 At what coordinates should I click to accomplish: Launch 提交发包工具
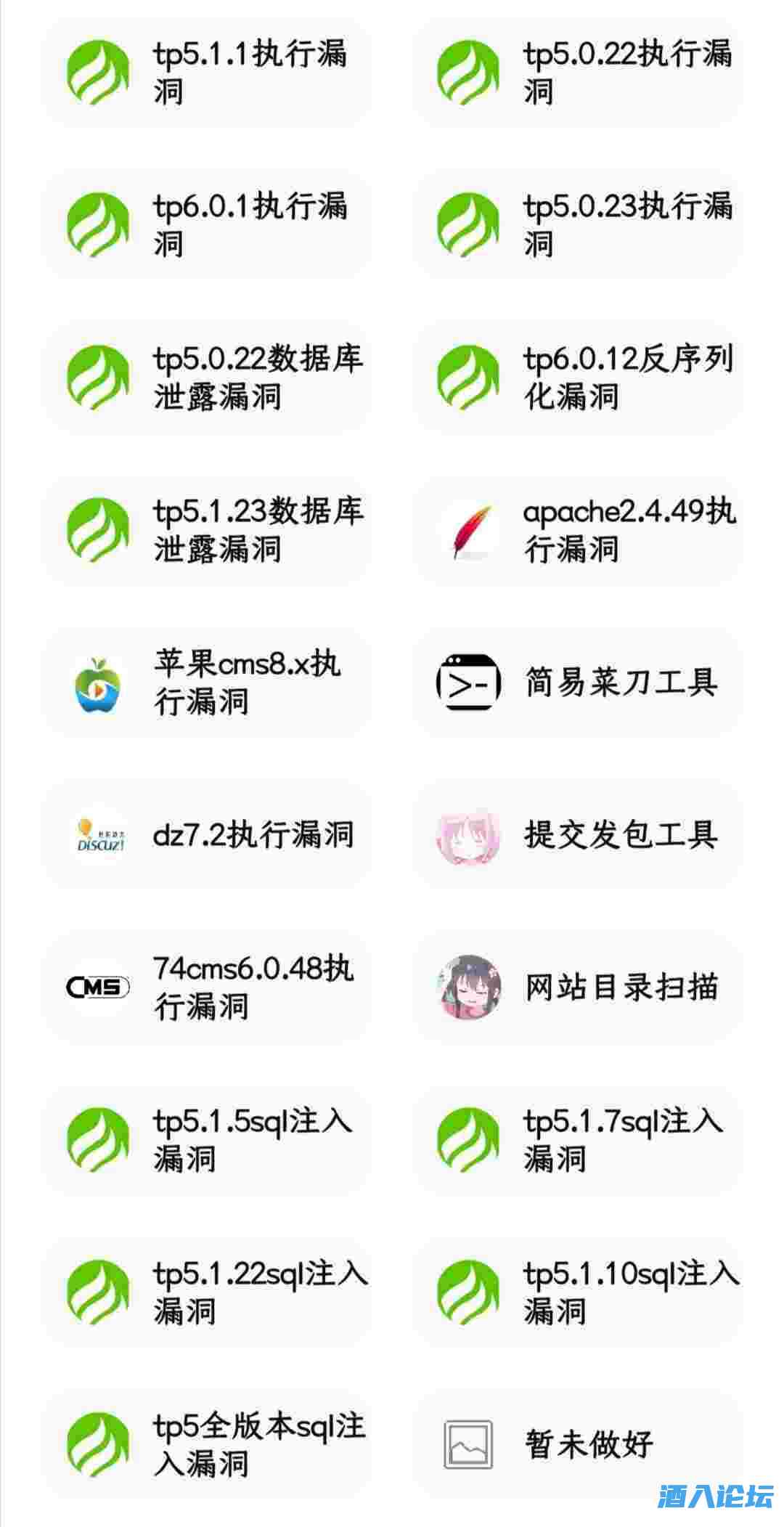click(578, 835)
